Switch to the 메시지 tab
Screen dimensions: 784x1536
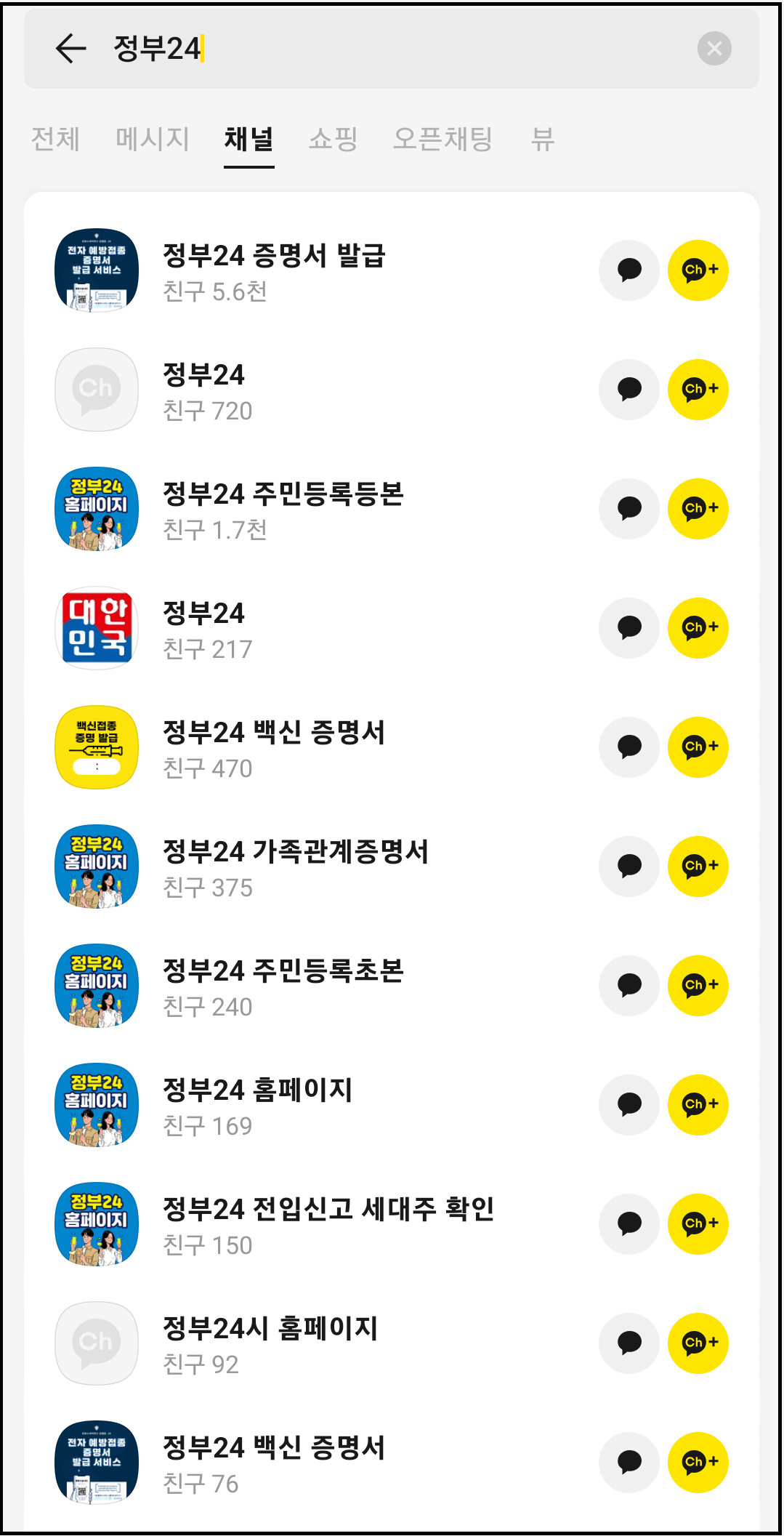pyautogui.click(x=151, y=140)
